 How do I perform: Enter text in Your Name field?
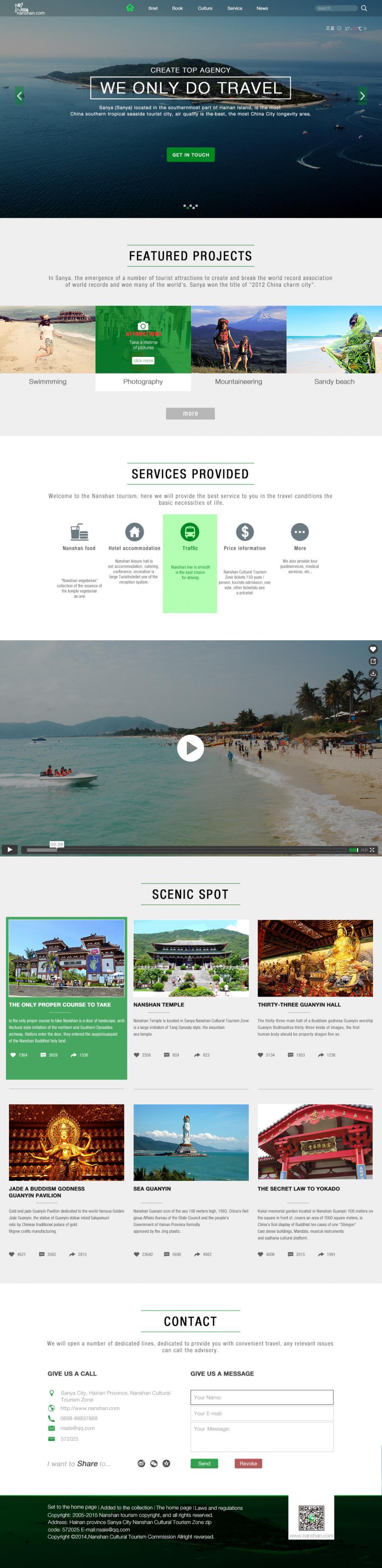[x=261, y=1397]
